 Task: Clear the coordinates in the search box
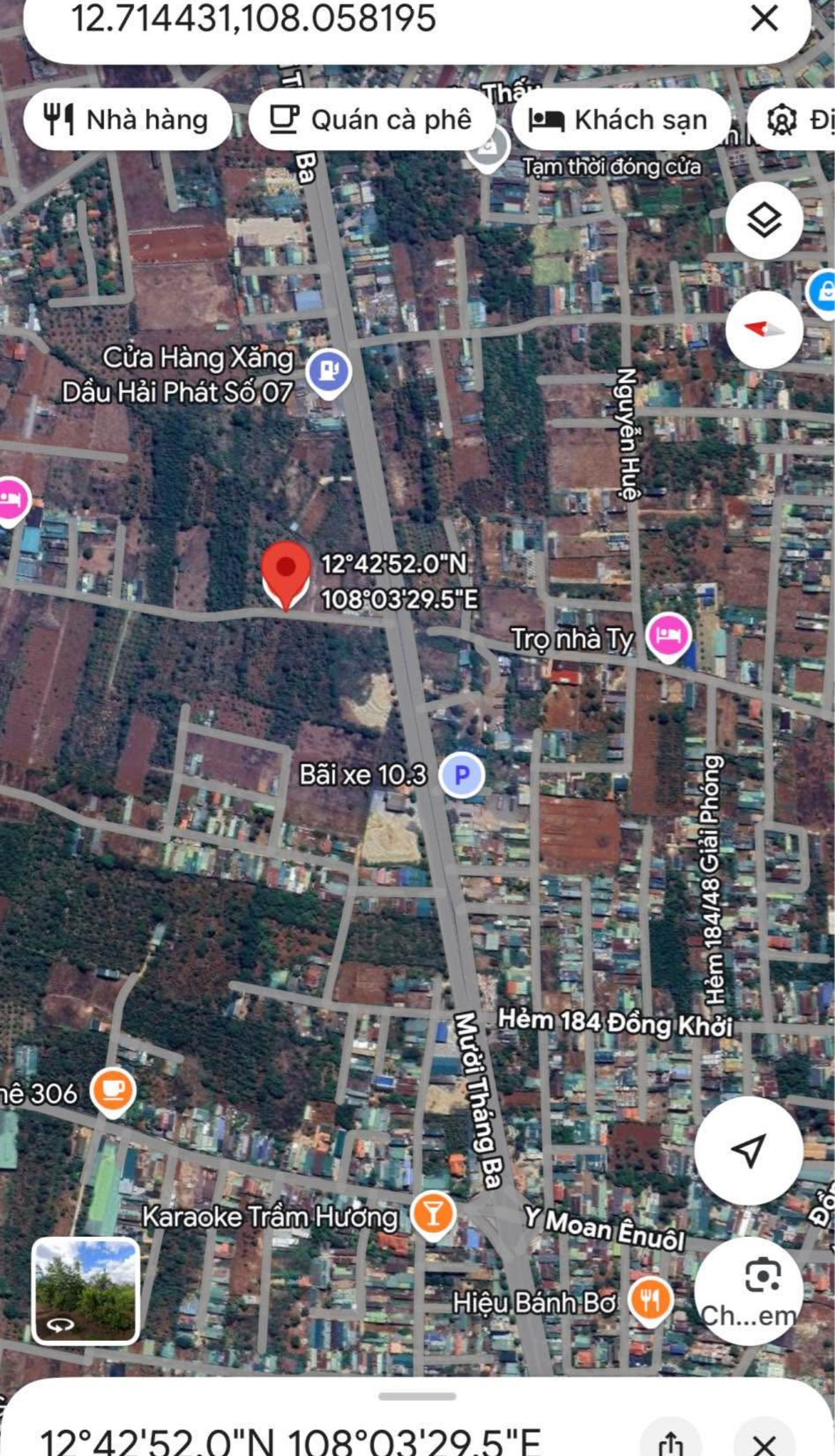764,19
